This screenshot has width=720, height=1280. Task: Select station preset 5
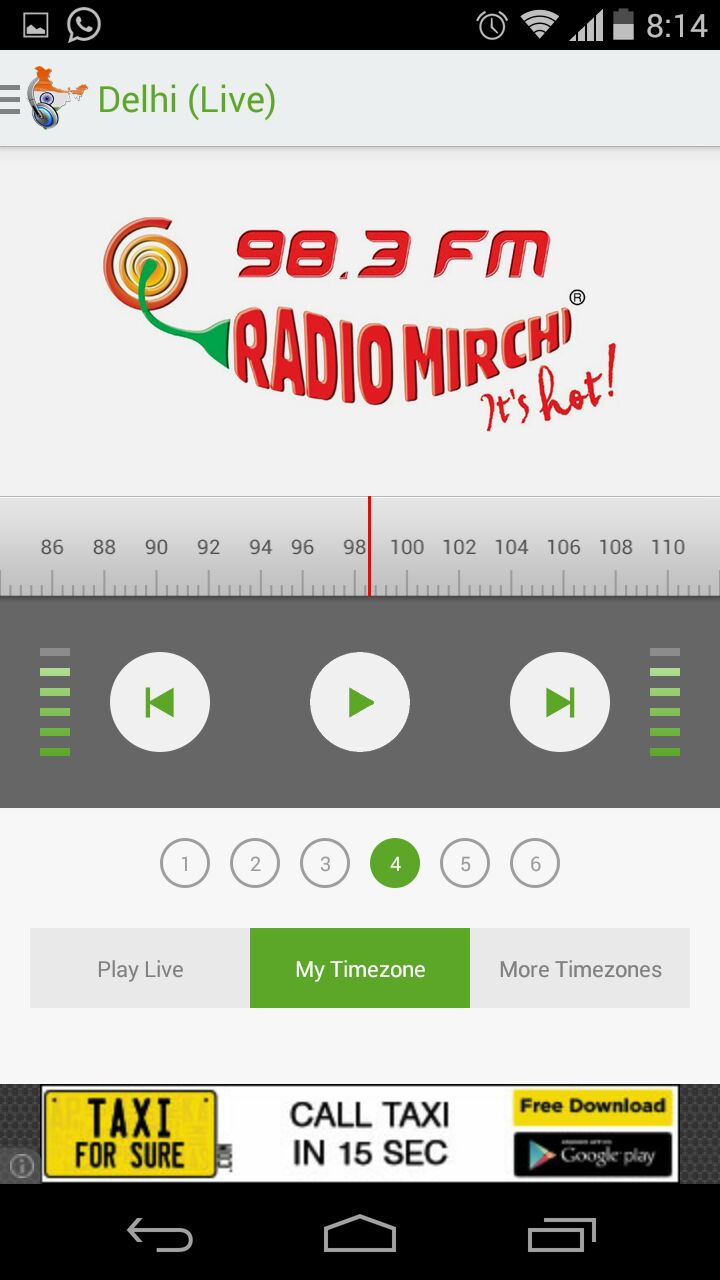click(465, 863)
